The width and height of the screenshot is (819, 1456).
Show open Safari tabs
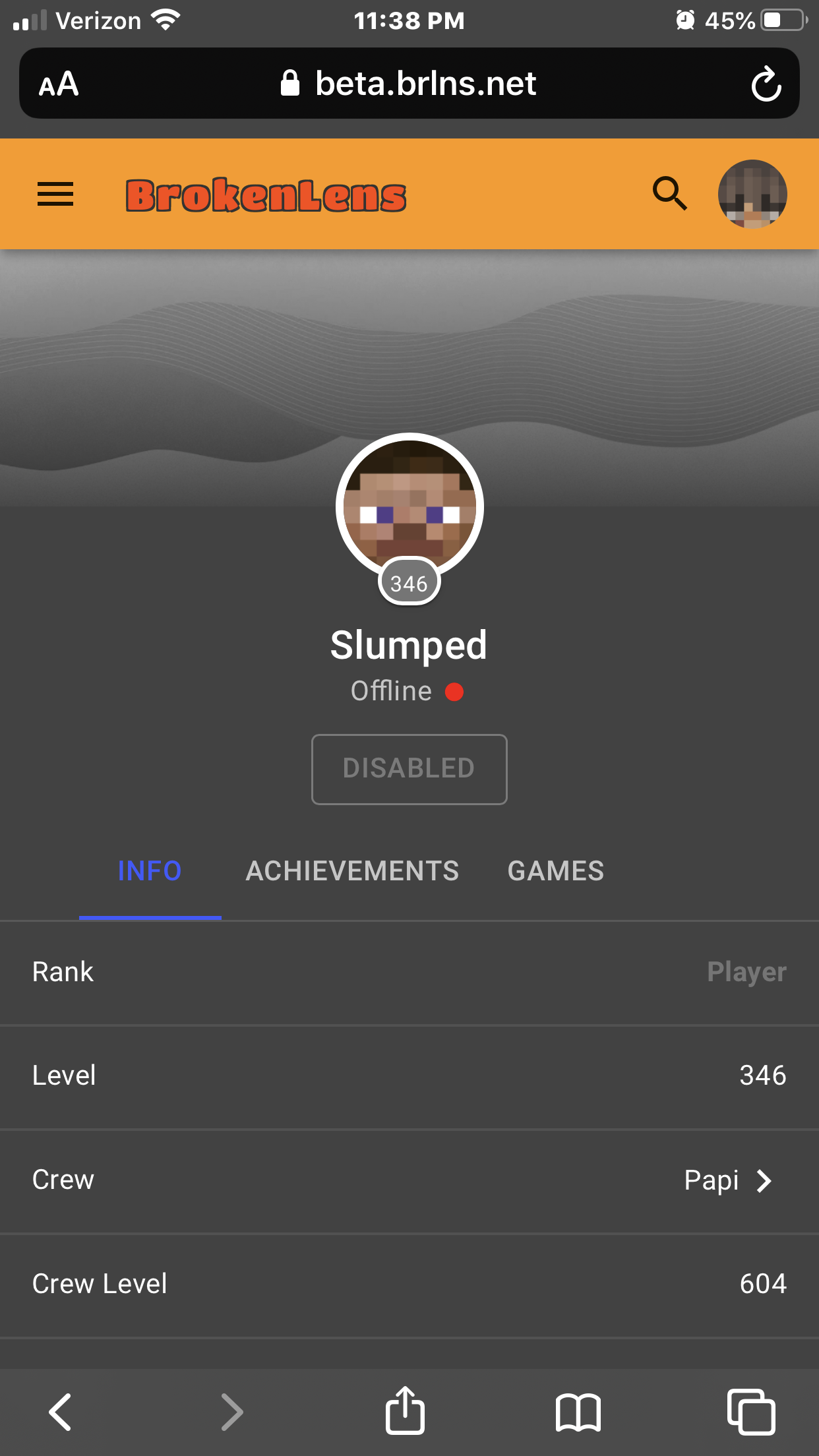coord(751,1412)
